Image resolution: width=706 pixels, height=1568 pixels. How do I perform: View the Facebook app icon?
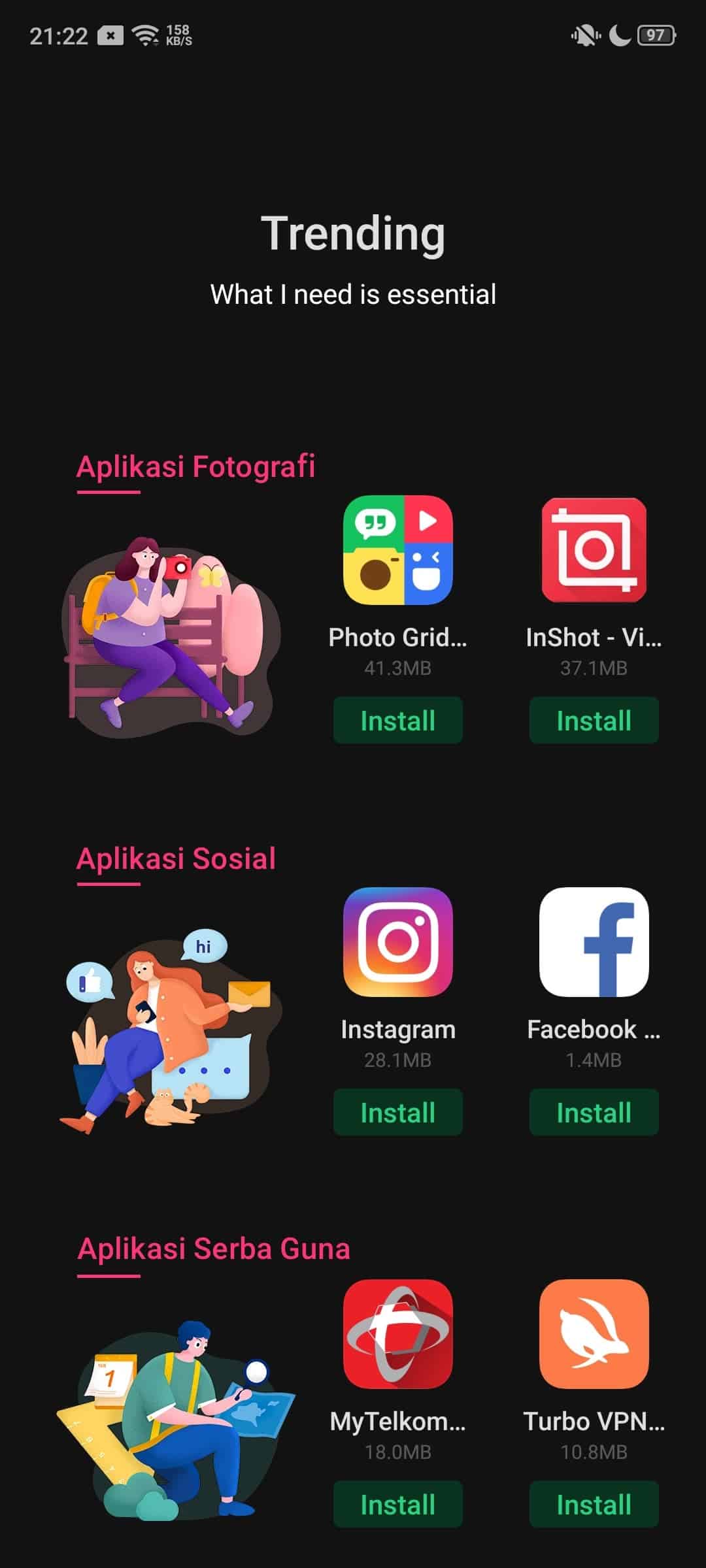click(x=594, y=941)
